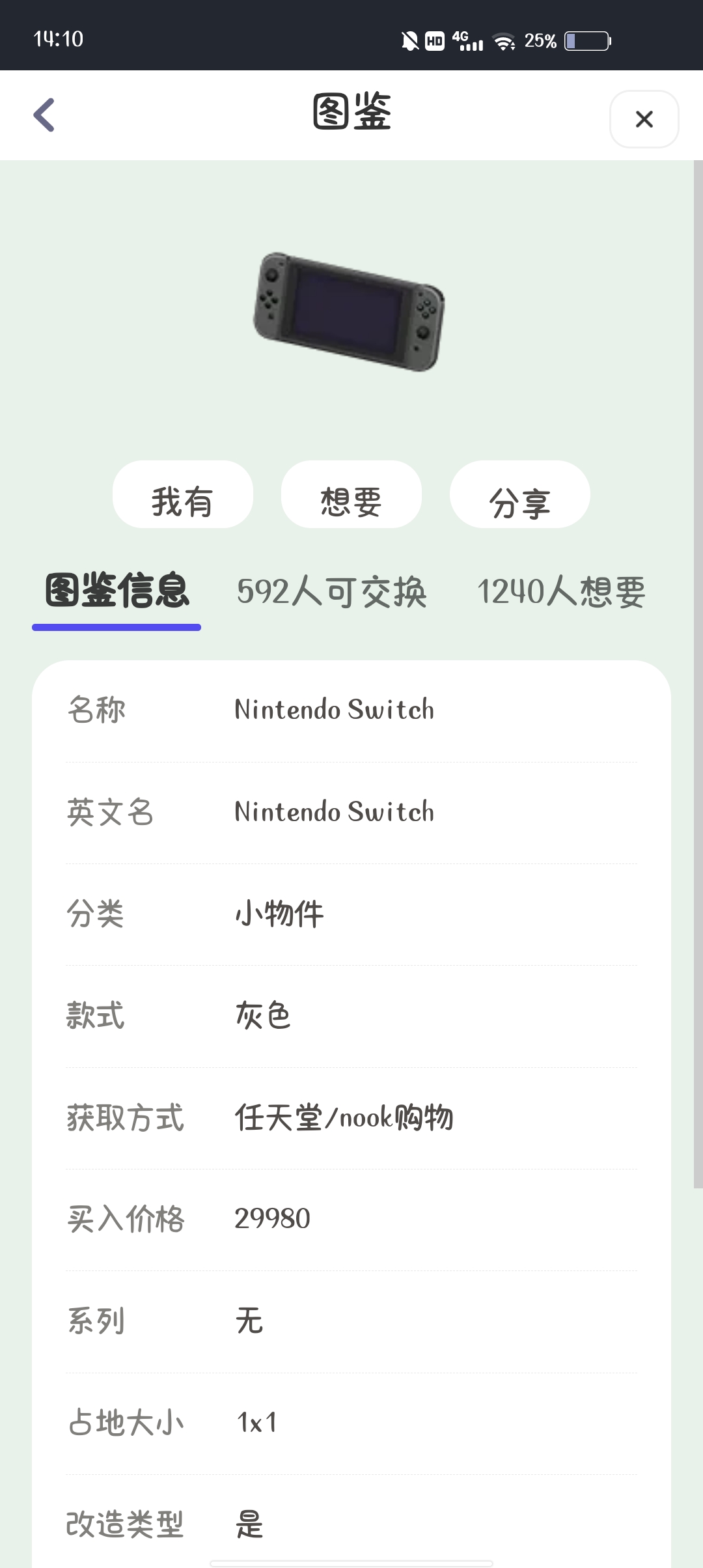Mark item as owned with 我有
This screenshot has height=1568, width=703.
coord(183,494)
